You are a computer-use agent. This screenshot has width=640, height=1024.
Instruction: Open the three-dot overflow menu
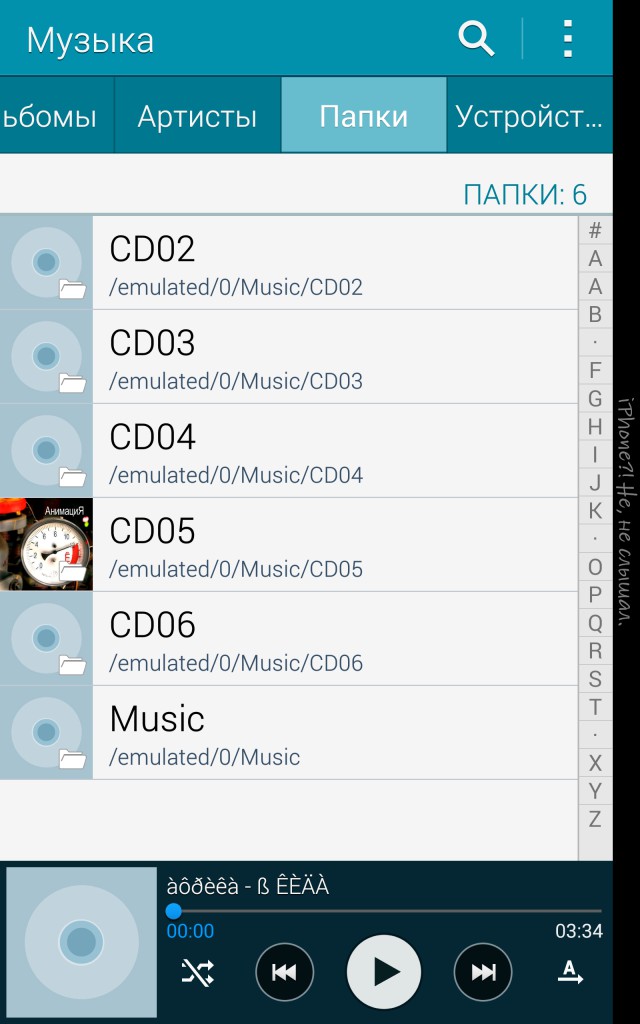click(567, 39)
